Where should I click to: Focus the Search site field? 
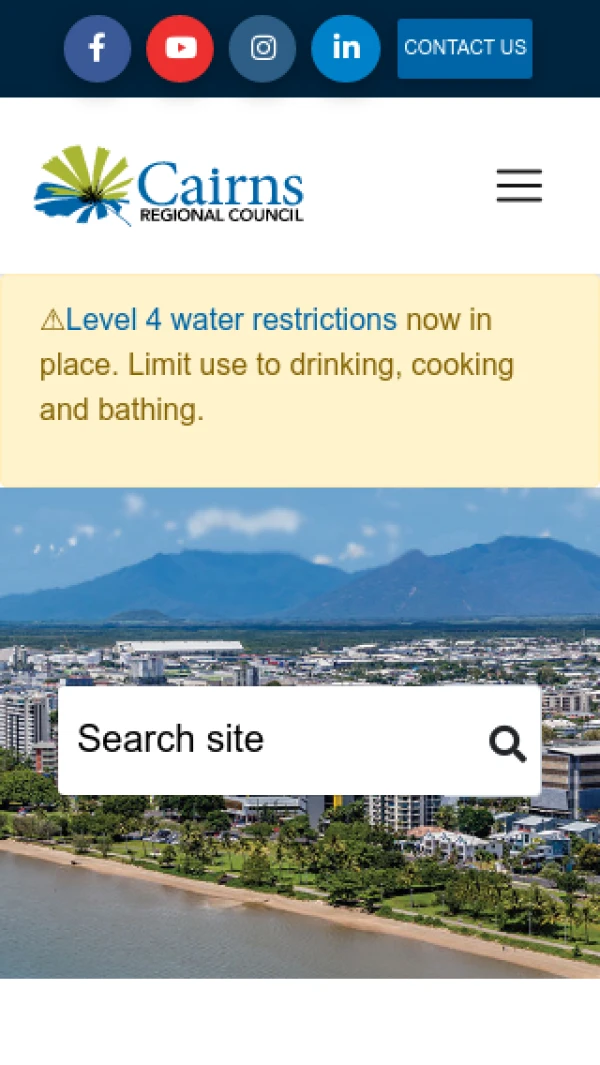tap(270, 740)
